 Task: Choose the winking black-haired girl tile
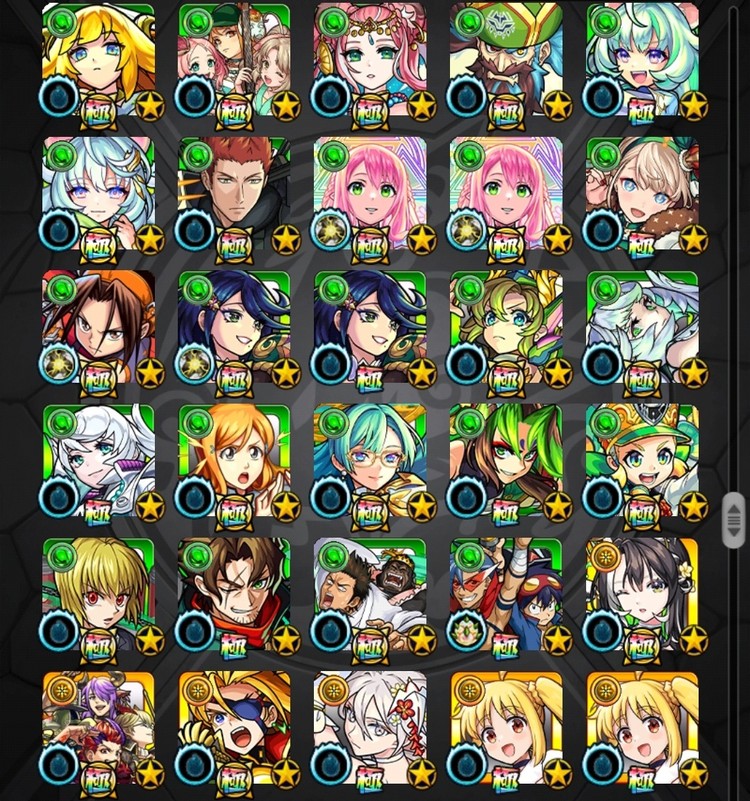pos(642,594)
